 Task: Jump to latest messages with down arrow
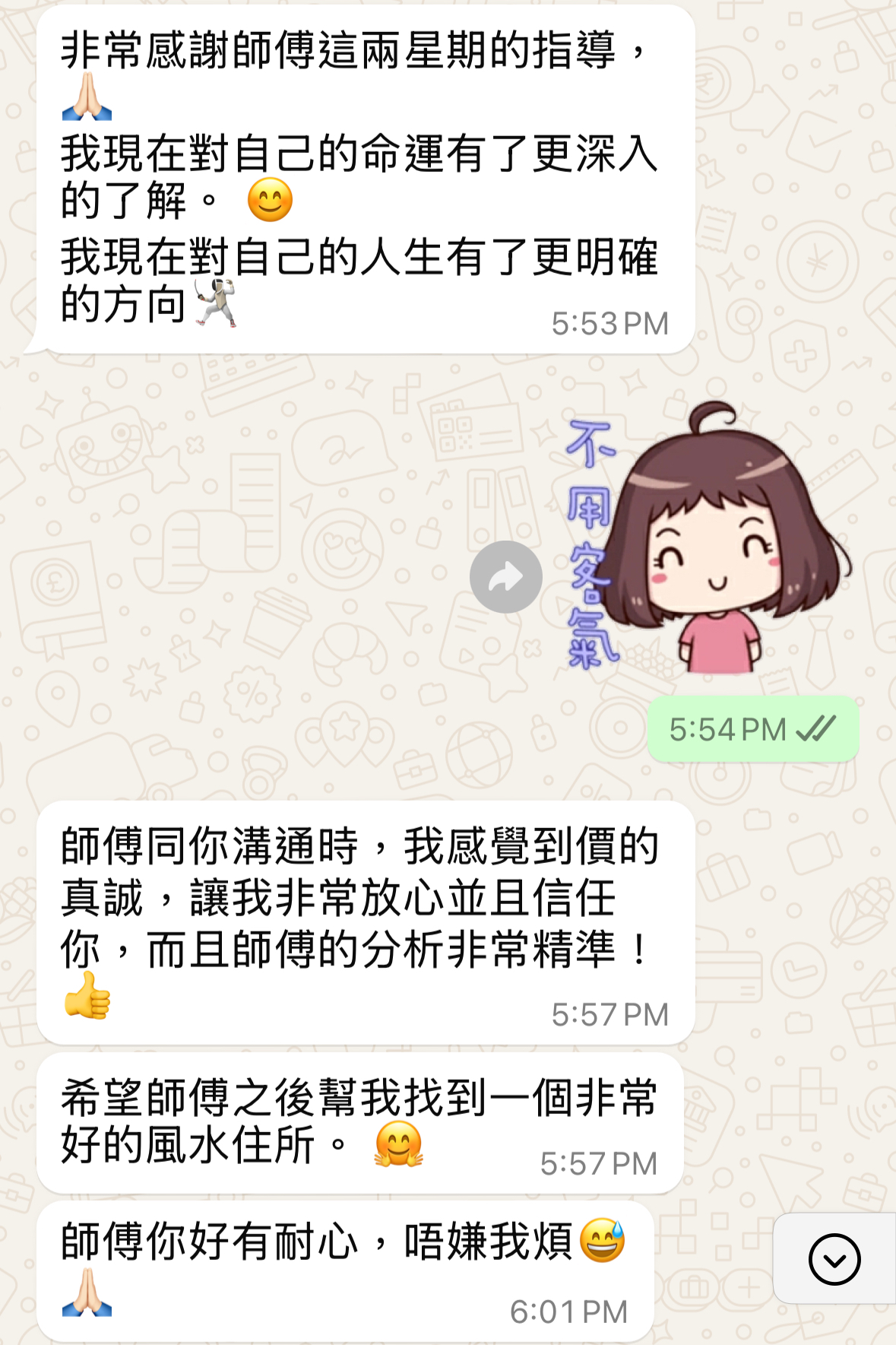pos(834,1260)
